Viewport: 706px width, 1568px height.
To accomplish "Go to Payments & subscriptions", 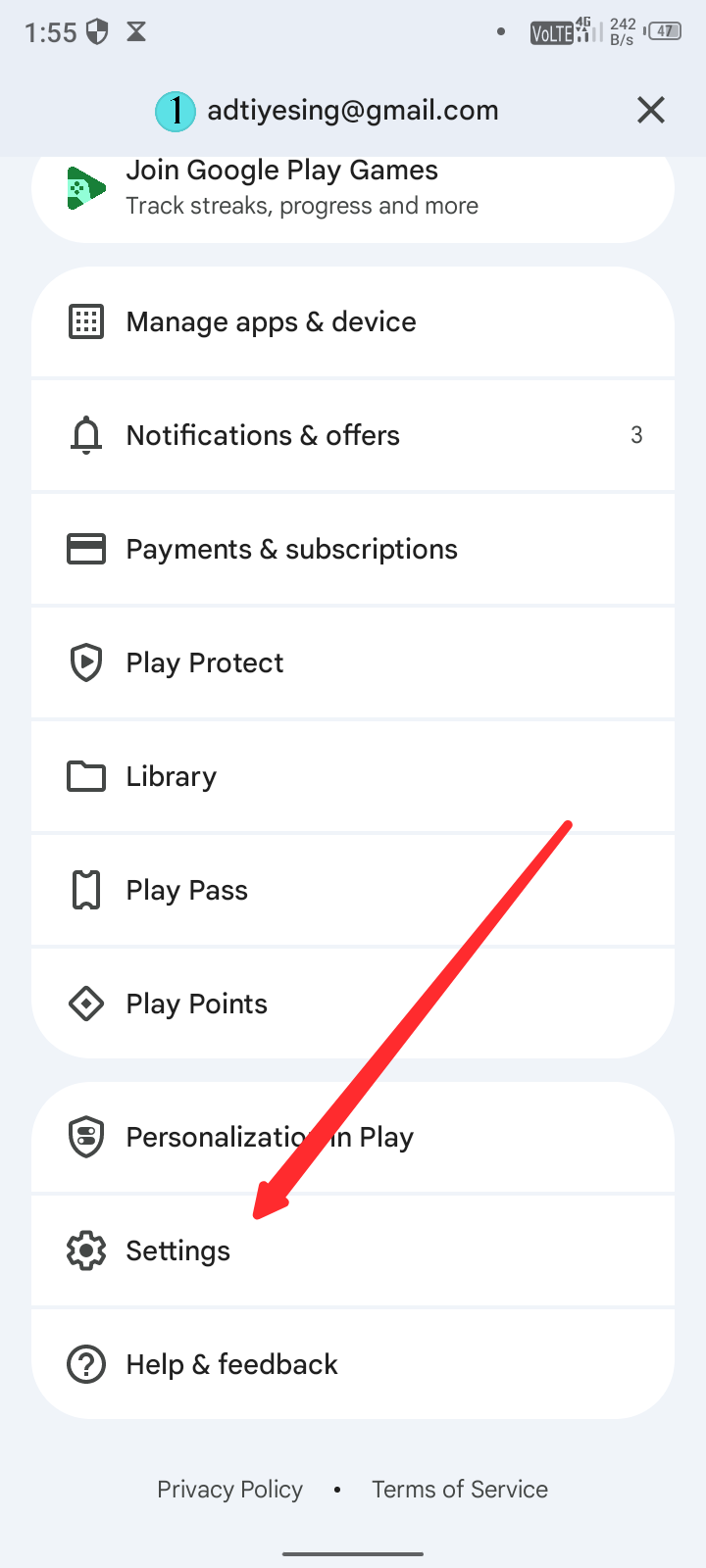I will [x=353, y=549].
